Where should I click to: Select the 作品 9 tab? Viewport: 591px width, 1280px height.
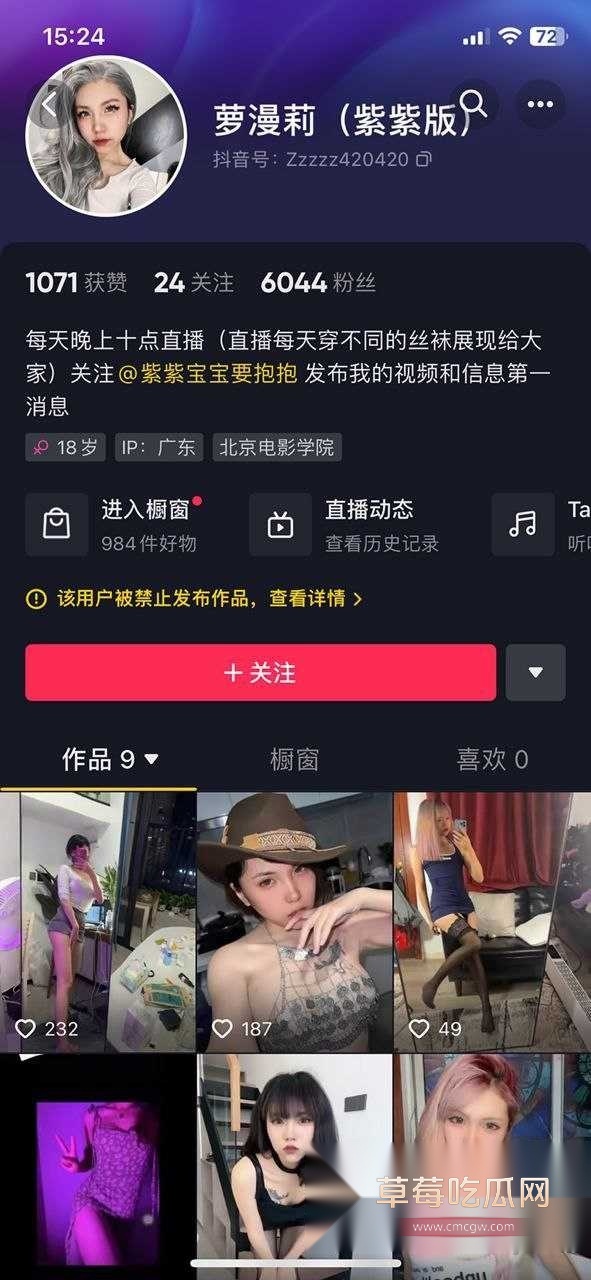[x=110, y=760]
